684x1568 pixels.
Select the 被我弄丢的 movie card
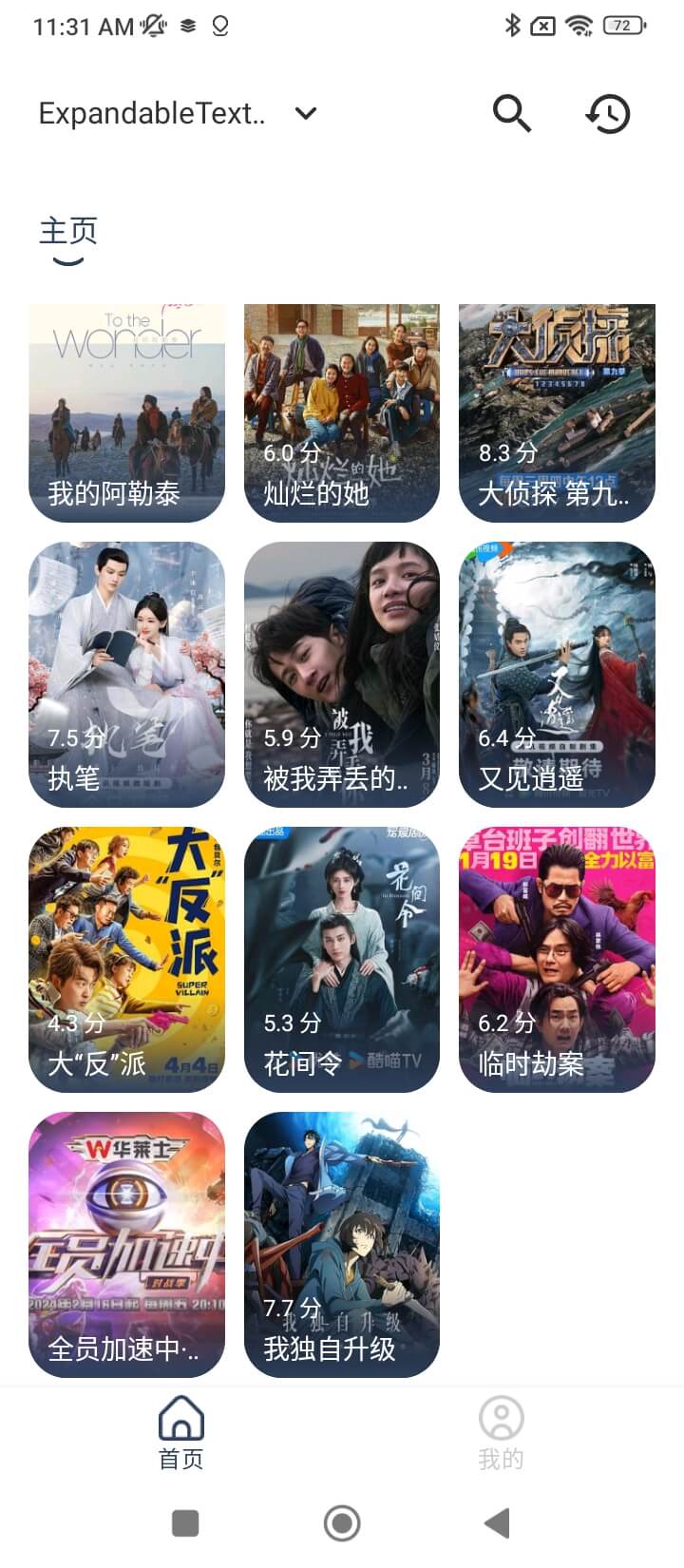342,675
